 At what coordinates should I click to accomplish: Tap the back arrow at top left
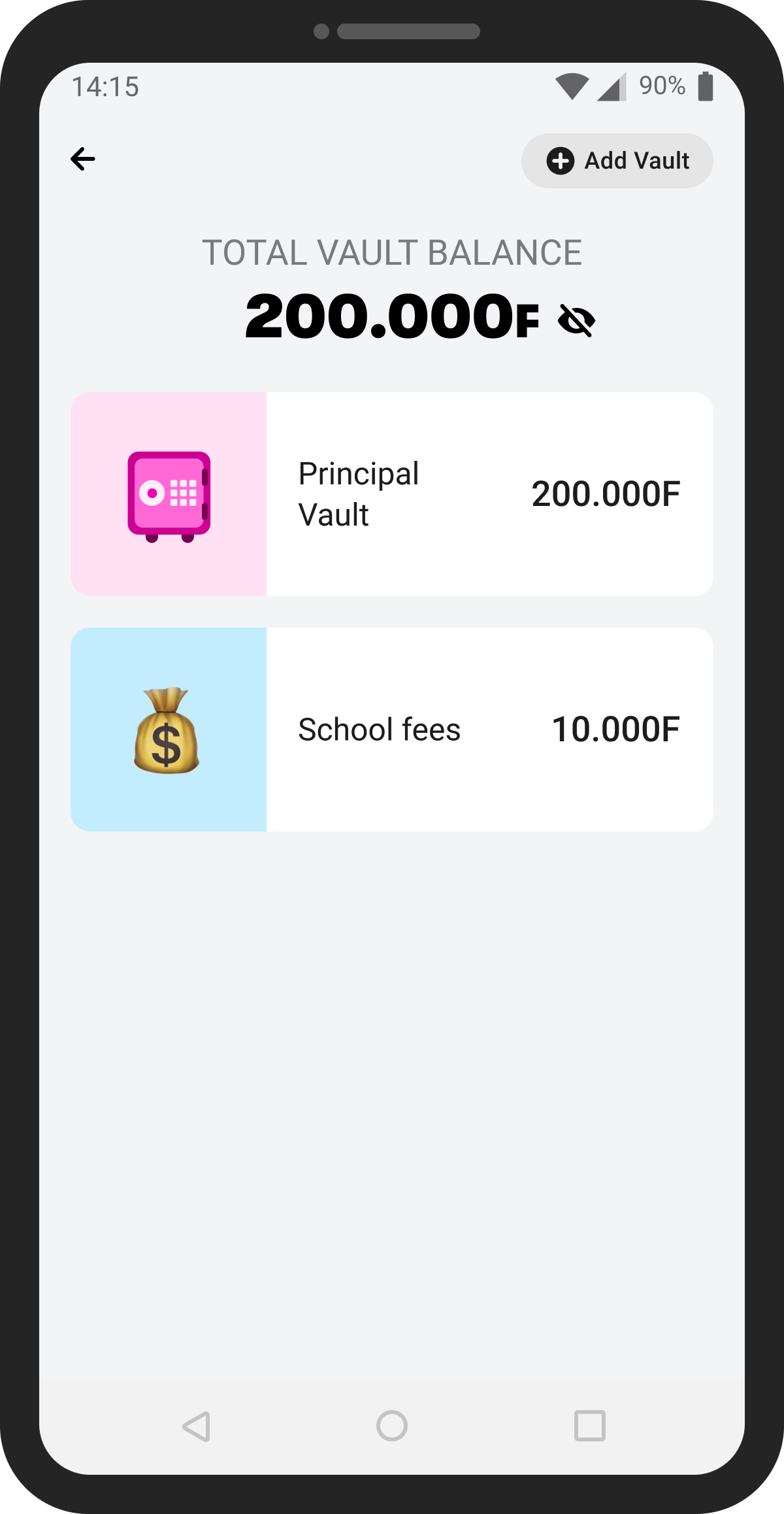[x=83, y=158]
